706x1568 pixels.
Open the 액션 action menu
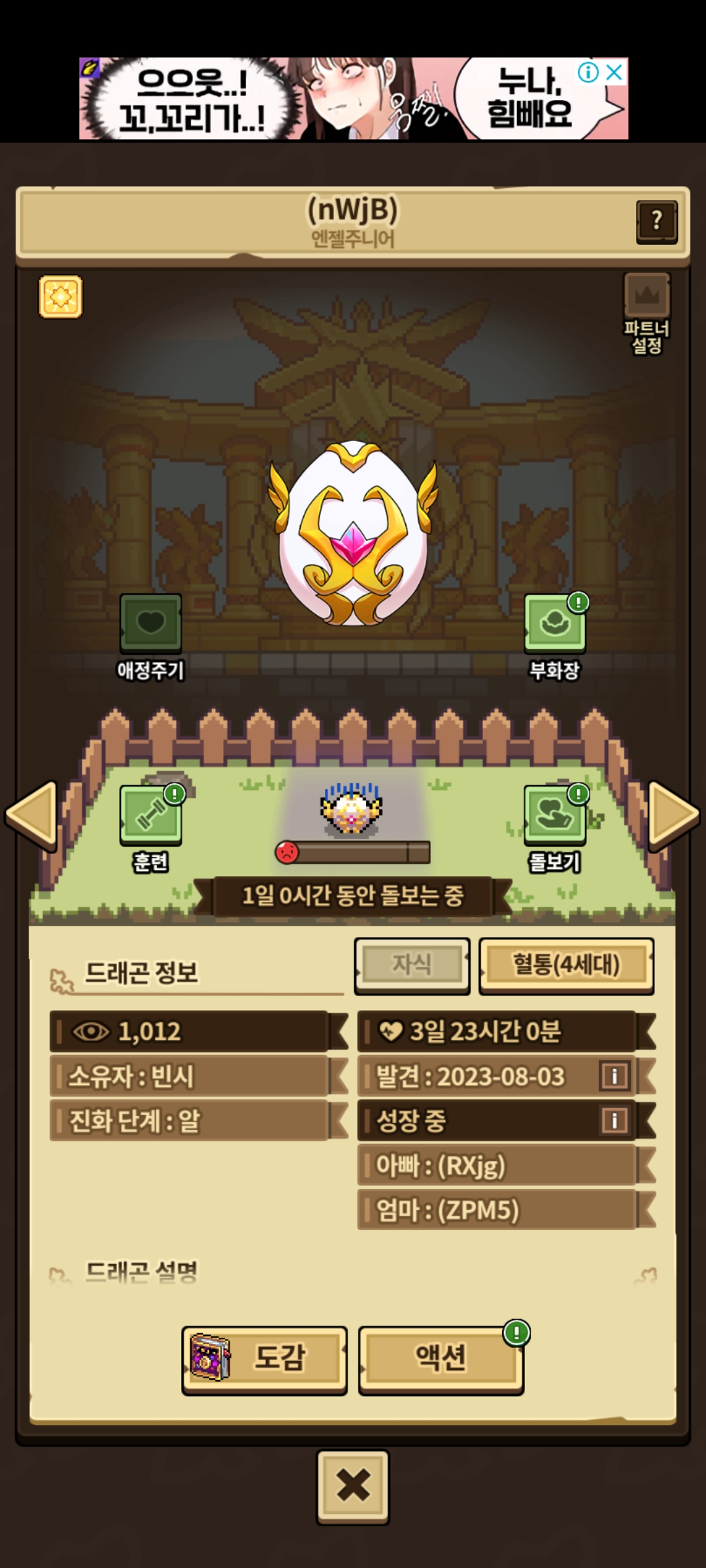(x=441, y=1358)
